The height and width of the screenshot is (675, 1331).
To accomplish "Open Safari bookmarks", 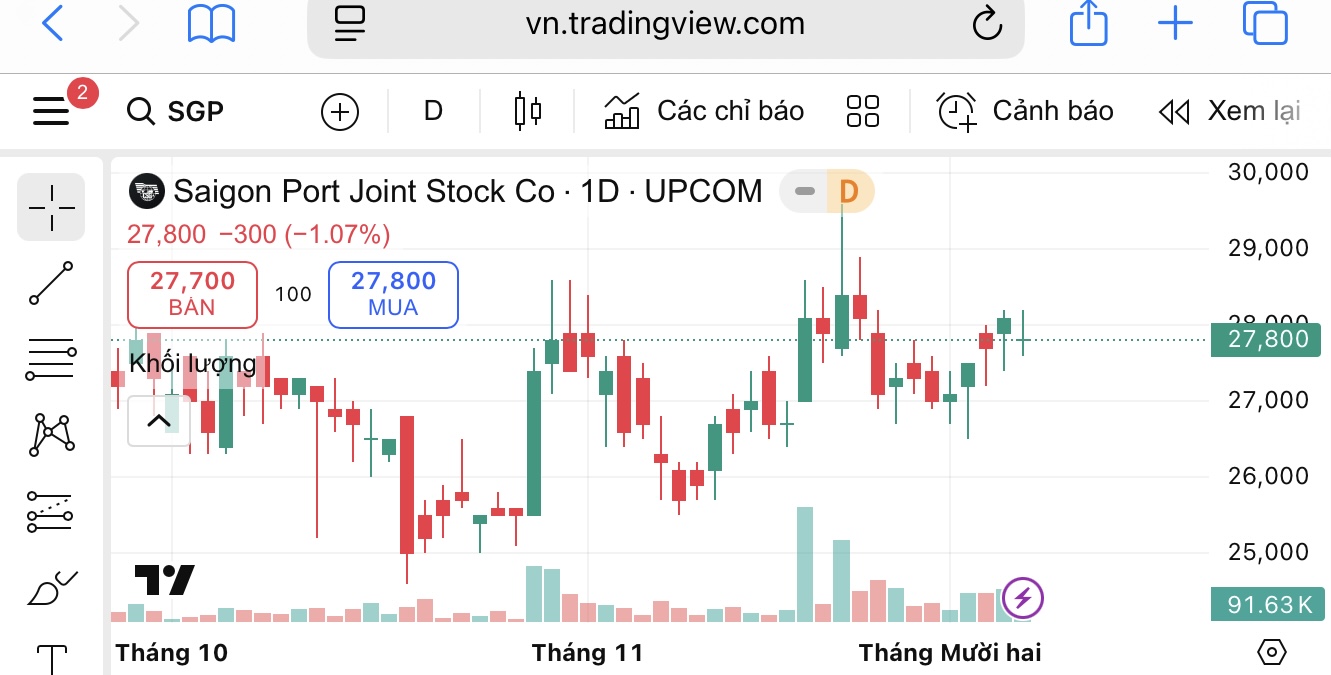I will click(x=211, y=24).
